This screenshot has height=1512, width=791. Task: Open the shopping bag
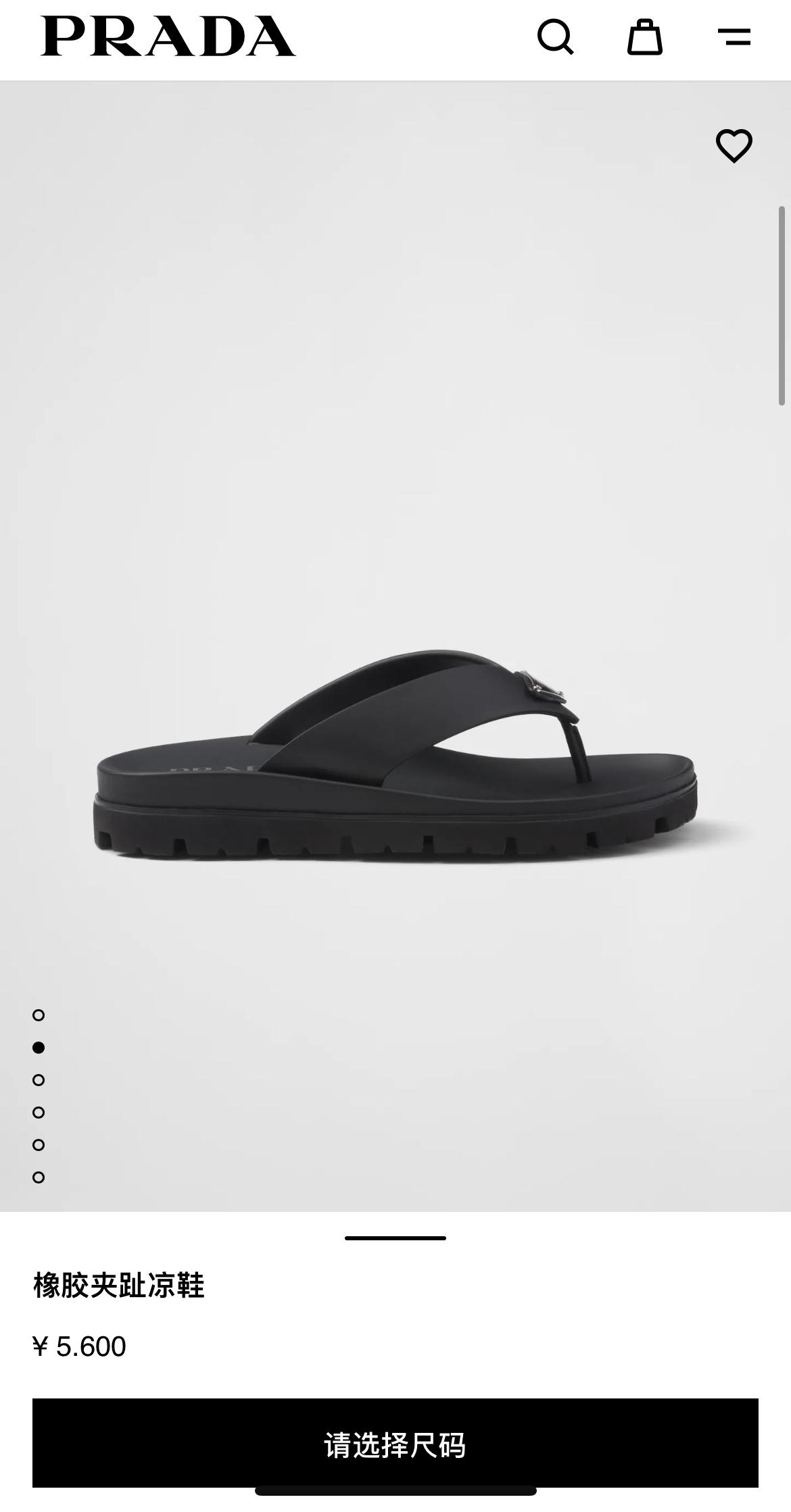click(644, 37)
